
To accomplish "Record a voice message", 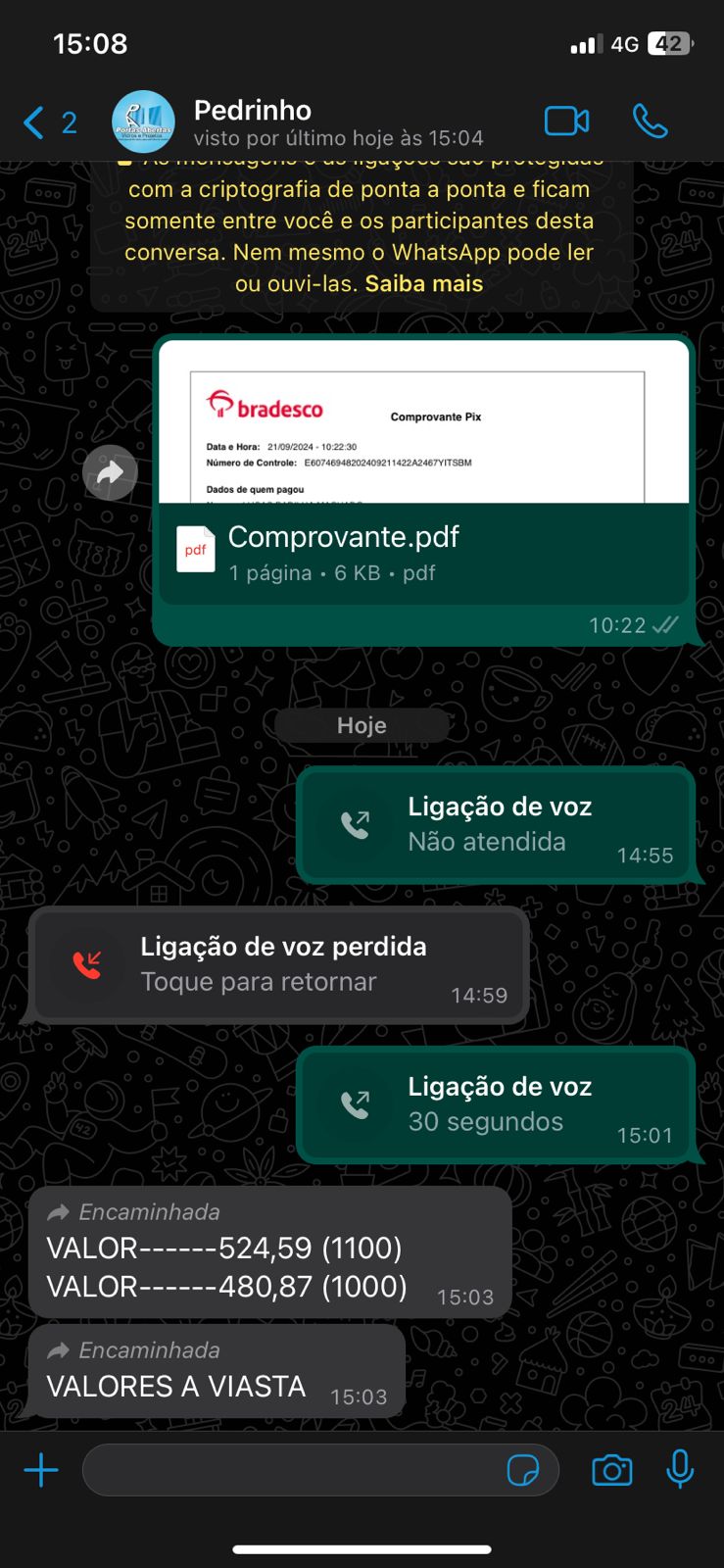I will 680,1470.
